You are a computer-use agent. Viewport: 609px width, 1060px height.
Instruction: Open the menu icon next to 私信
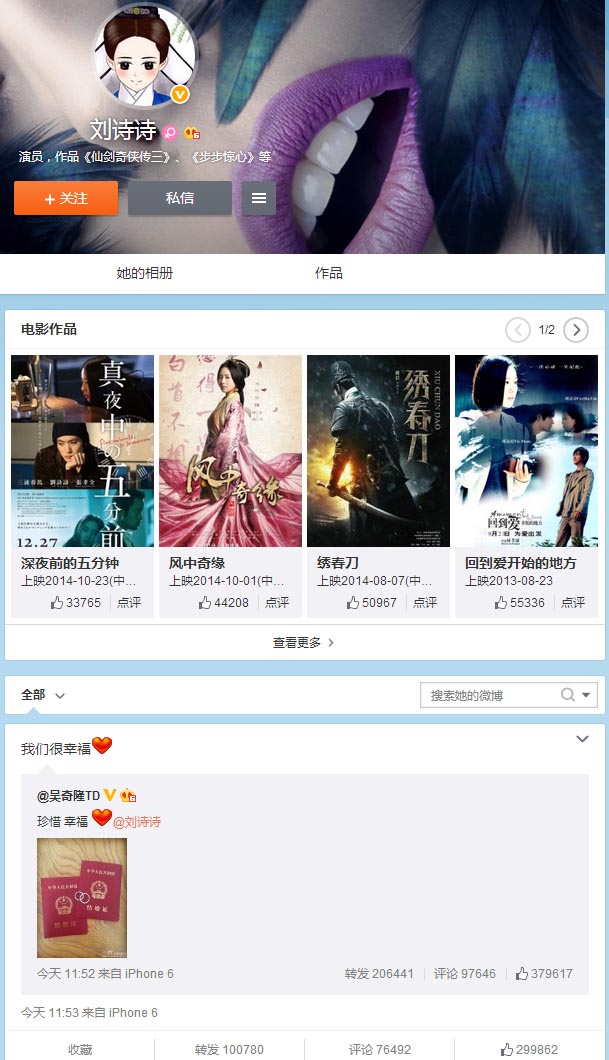pyautogui.click(x=258, y=198)
